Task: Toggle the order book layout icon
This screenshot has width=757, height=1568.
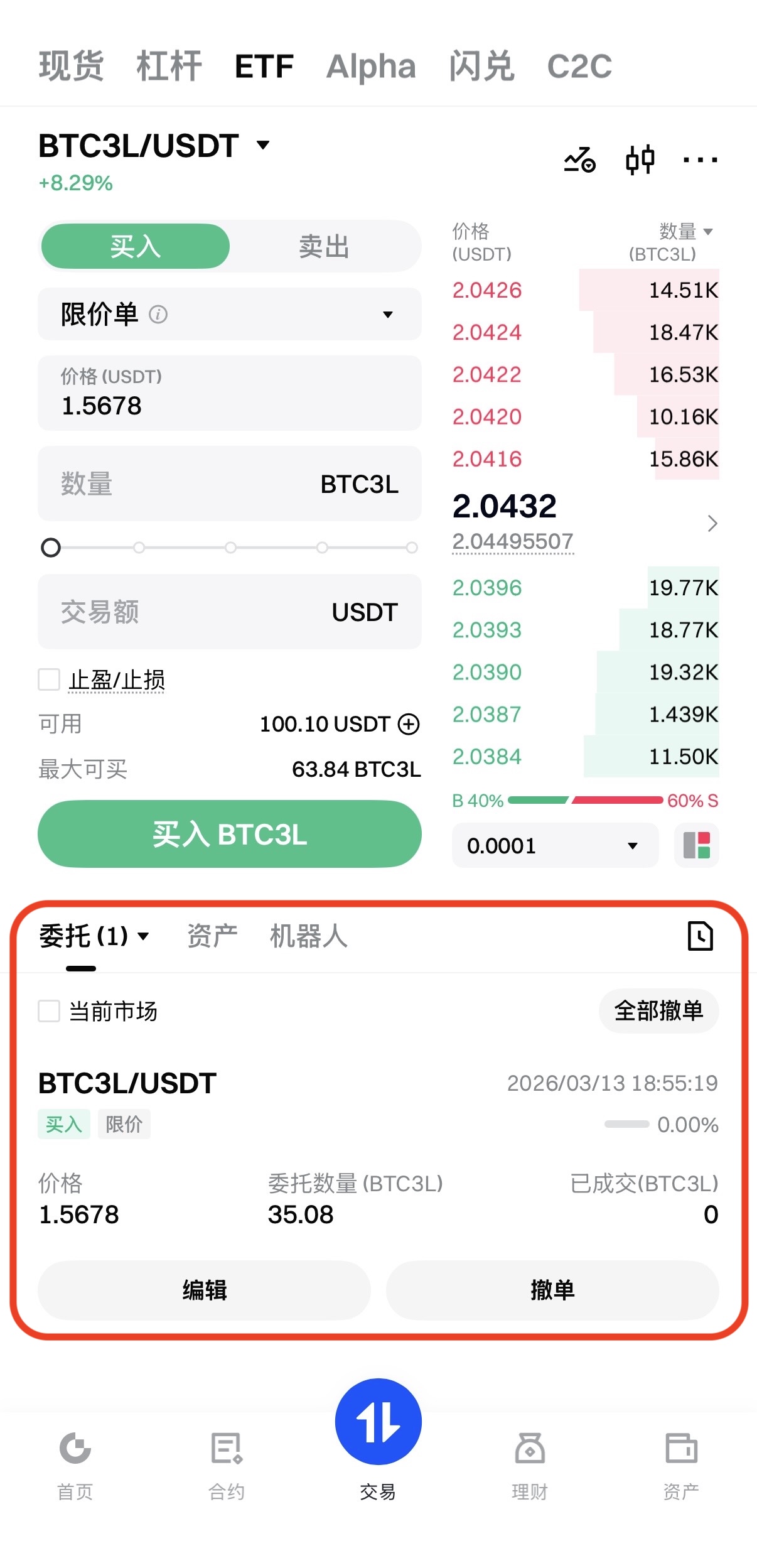Action: [x=696, y=846]
